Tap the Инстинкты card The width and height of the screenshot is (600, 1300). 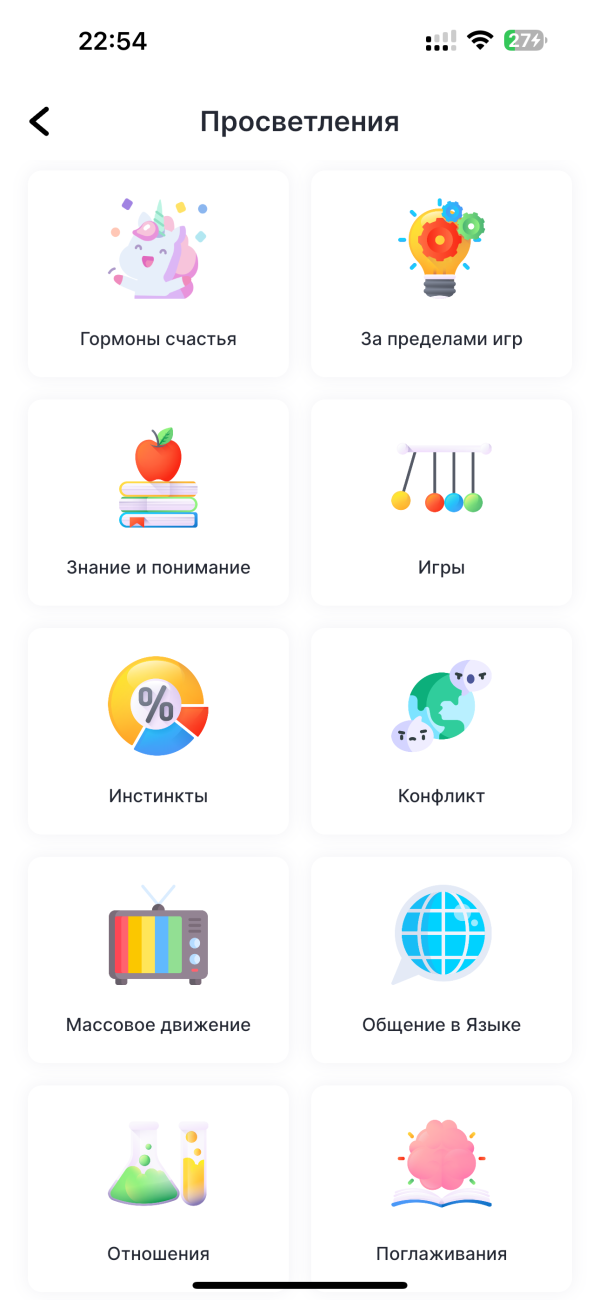click(x=158, y=730)
